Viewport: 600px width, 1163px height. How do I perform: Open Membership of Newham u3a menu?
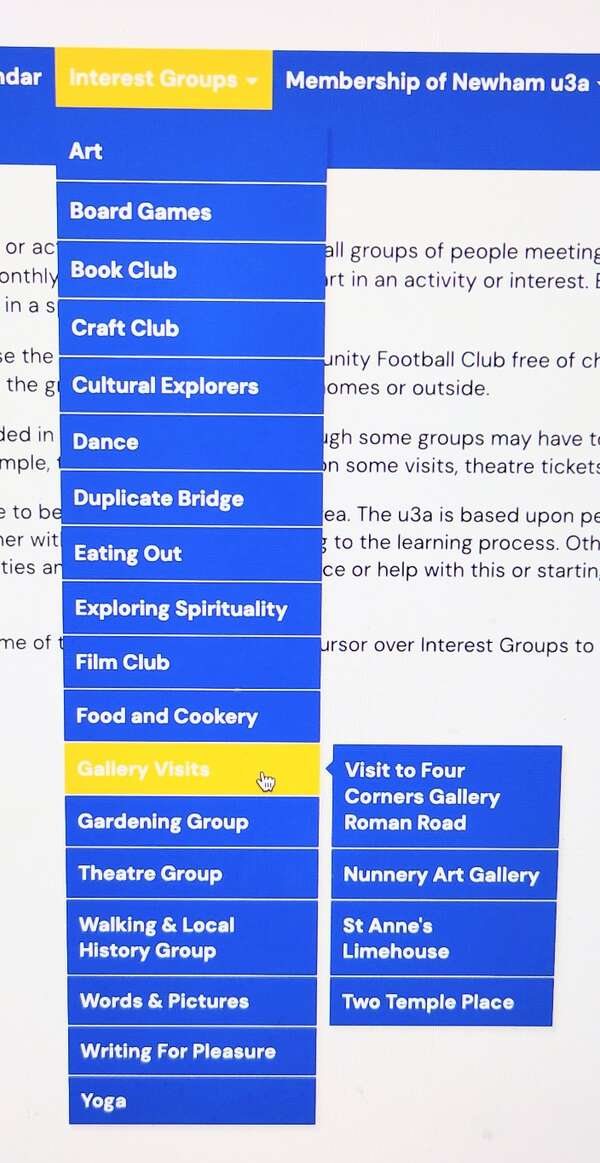tap(438, 81)
